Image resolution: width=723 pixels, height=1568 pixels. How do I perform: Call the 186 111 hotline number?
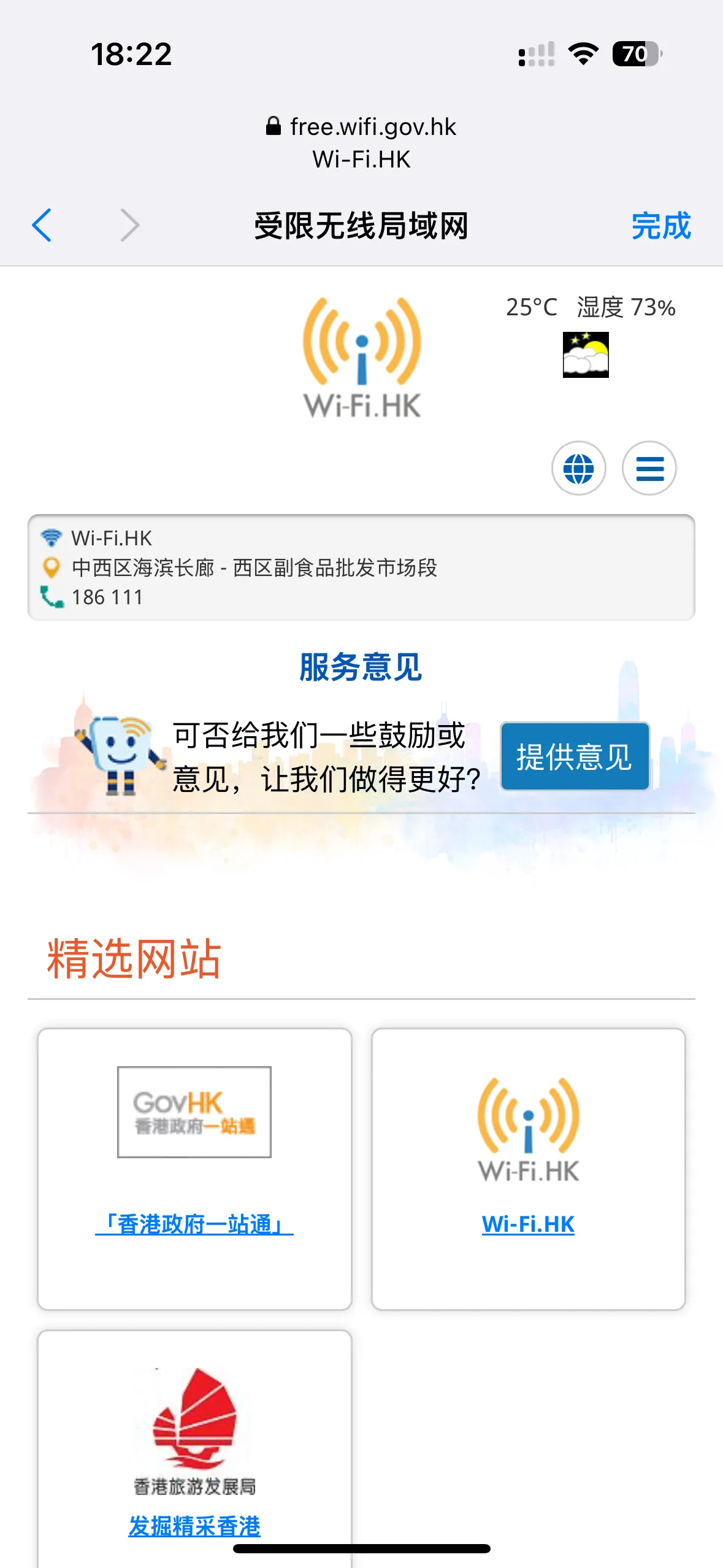(107, 597)
